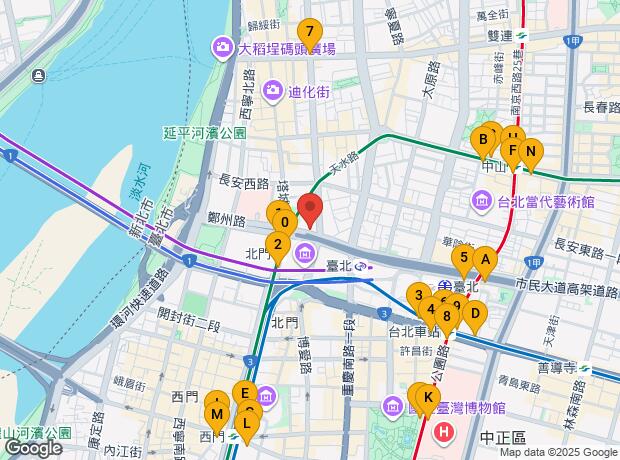Open the marker labeled K
The image size is (620, 460).
[x=428, y=399]
